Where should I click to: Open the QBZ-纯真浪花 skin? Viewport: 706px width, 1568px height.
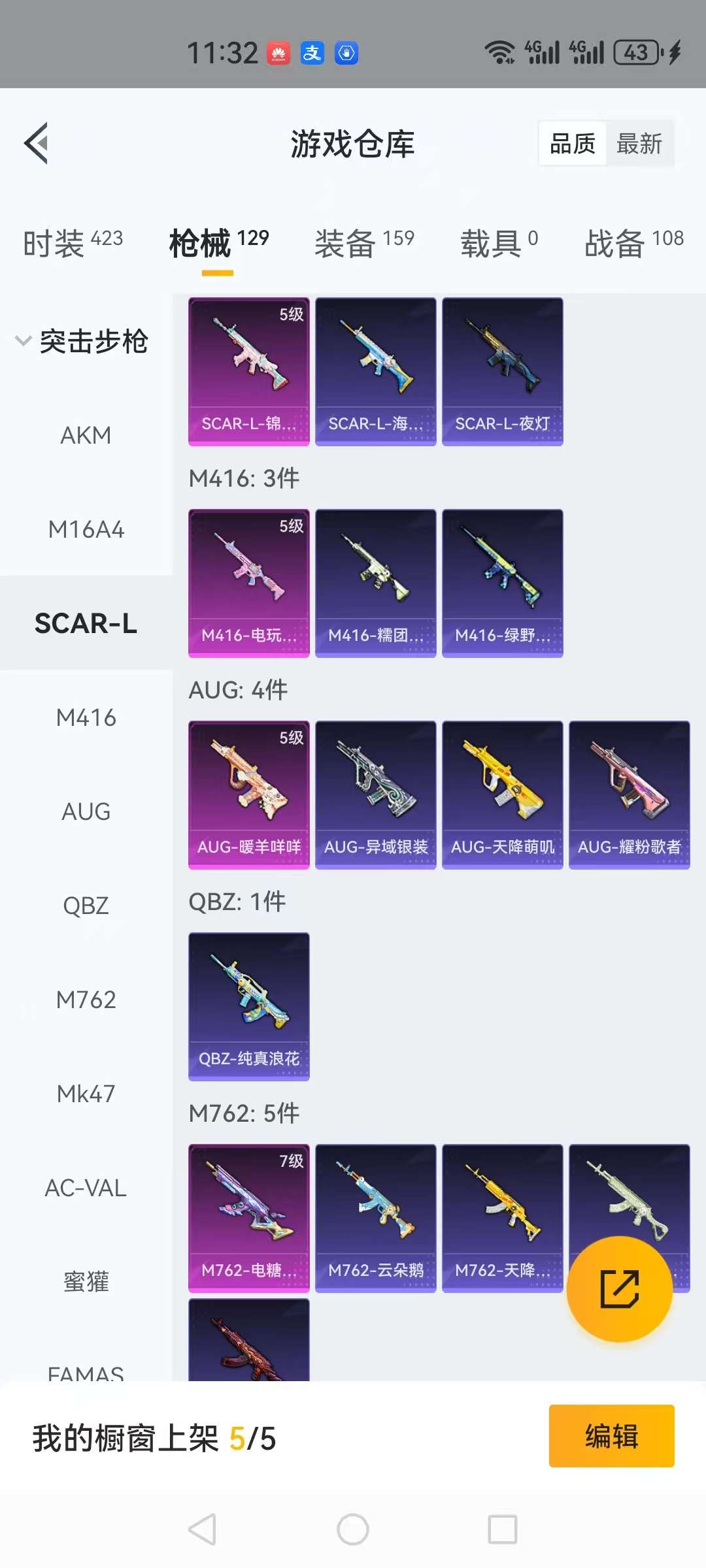coord(248,1006)
